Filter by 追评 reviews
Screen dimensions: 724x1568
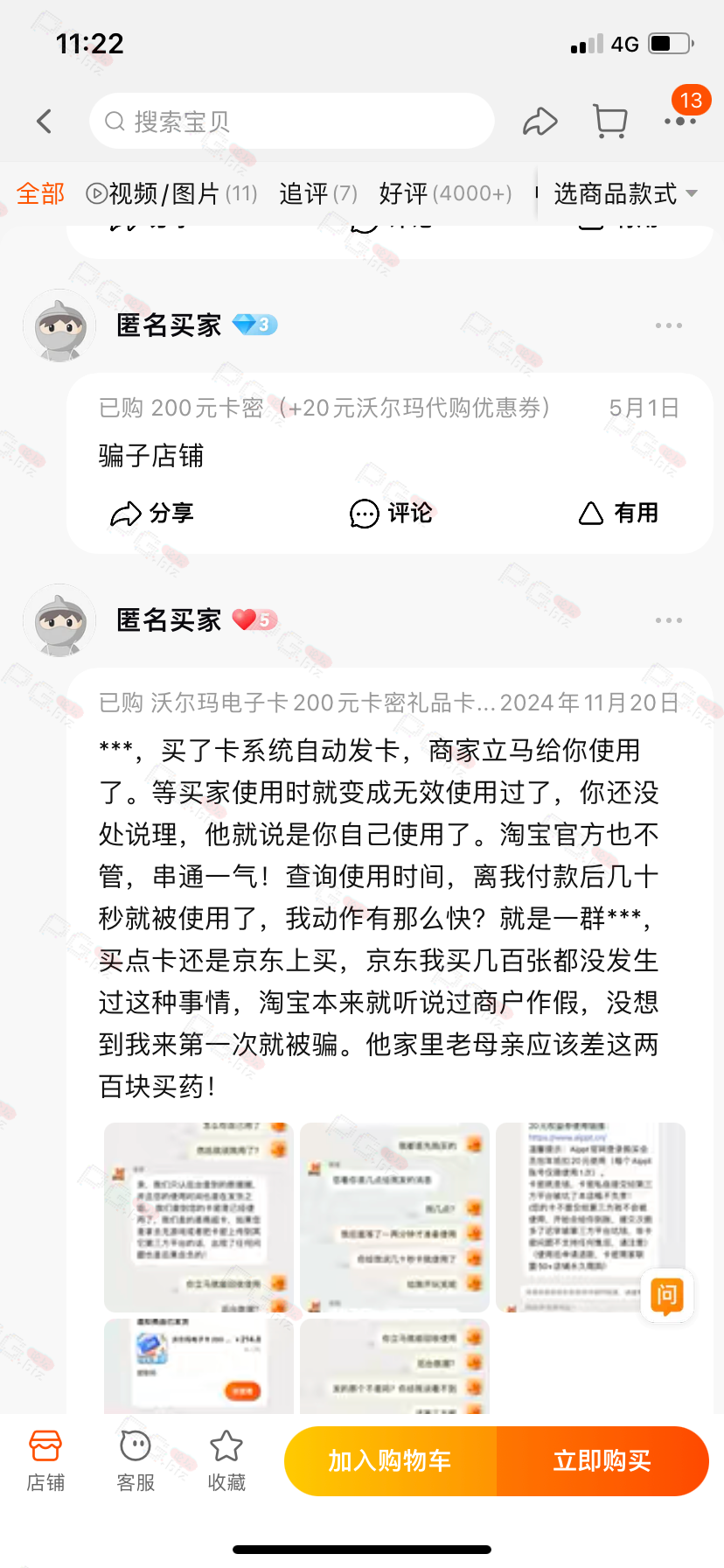click(318, 193)
